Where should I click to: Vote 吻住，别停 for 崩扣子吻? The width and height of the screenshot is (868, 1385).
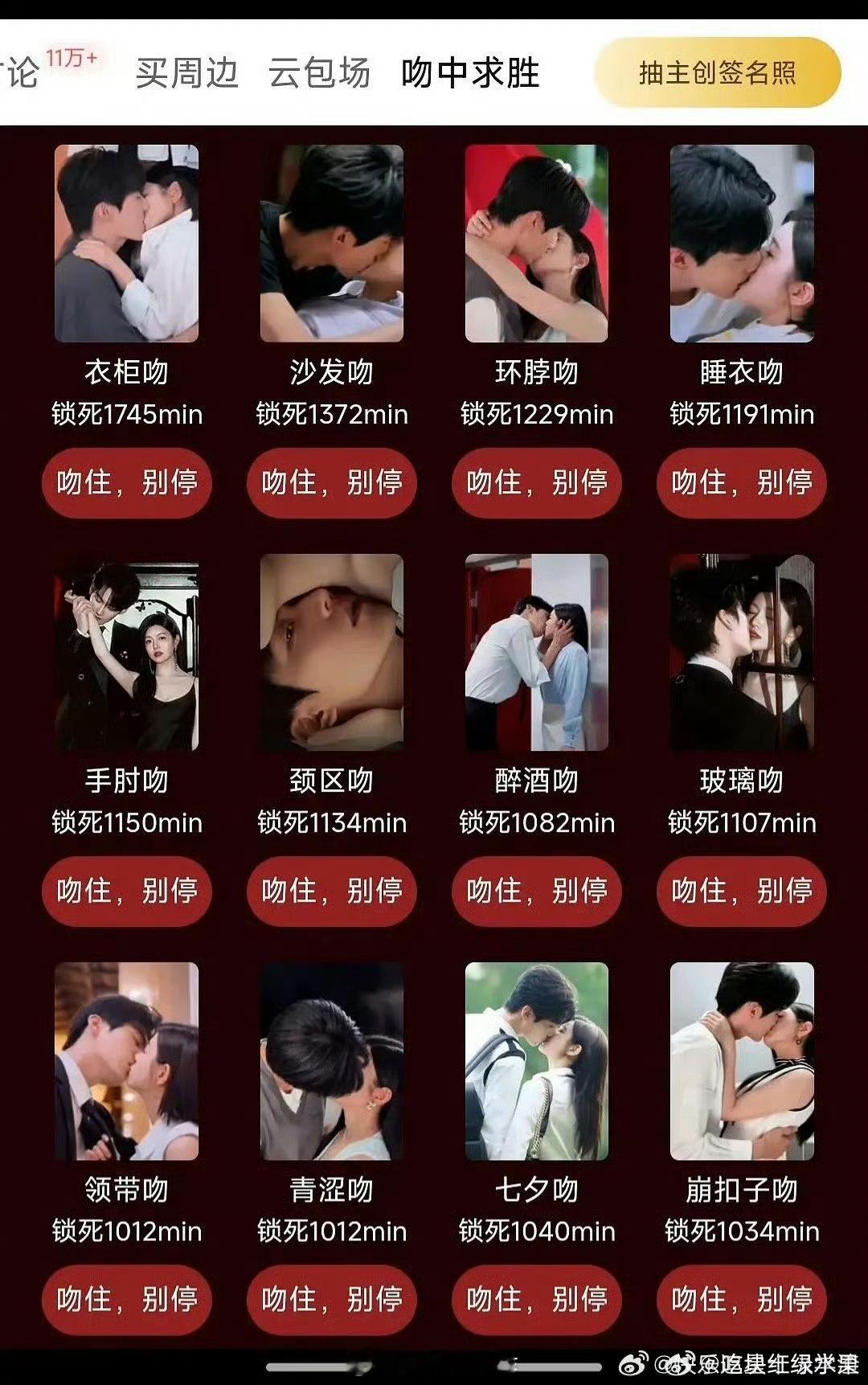click(739, 1300)
